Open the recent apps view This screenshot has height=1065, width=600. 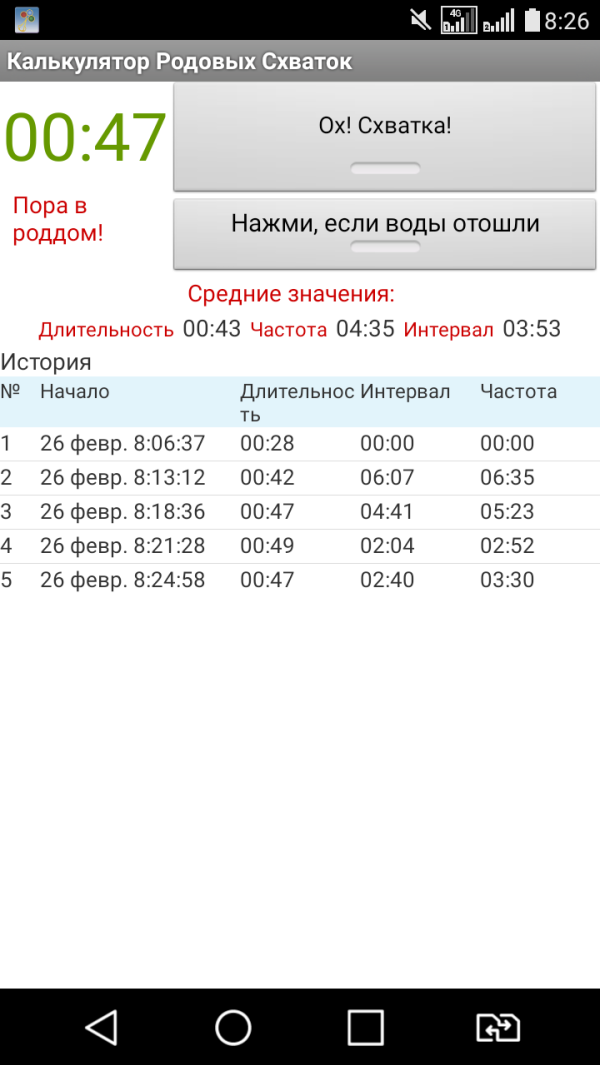366,1027
